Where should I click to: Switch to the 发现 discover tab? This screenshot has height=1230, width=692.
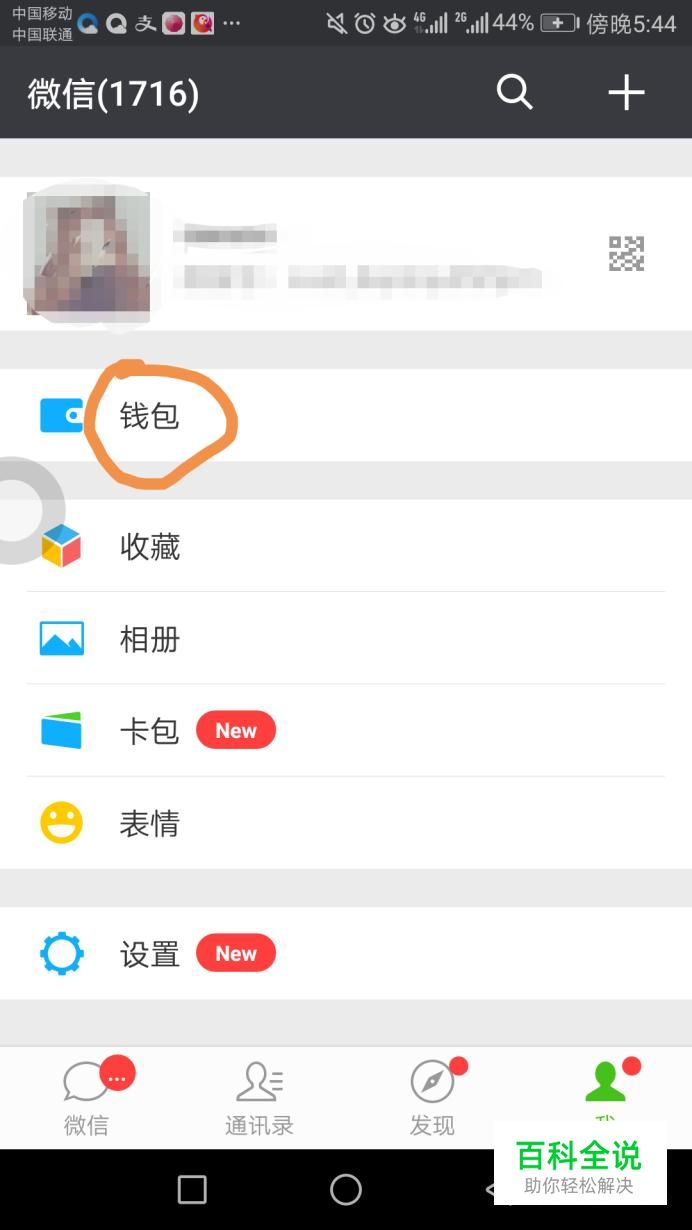[x=432, y=1098]
